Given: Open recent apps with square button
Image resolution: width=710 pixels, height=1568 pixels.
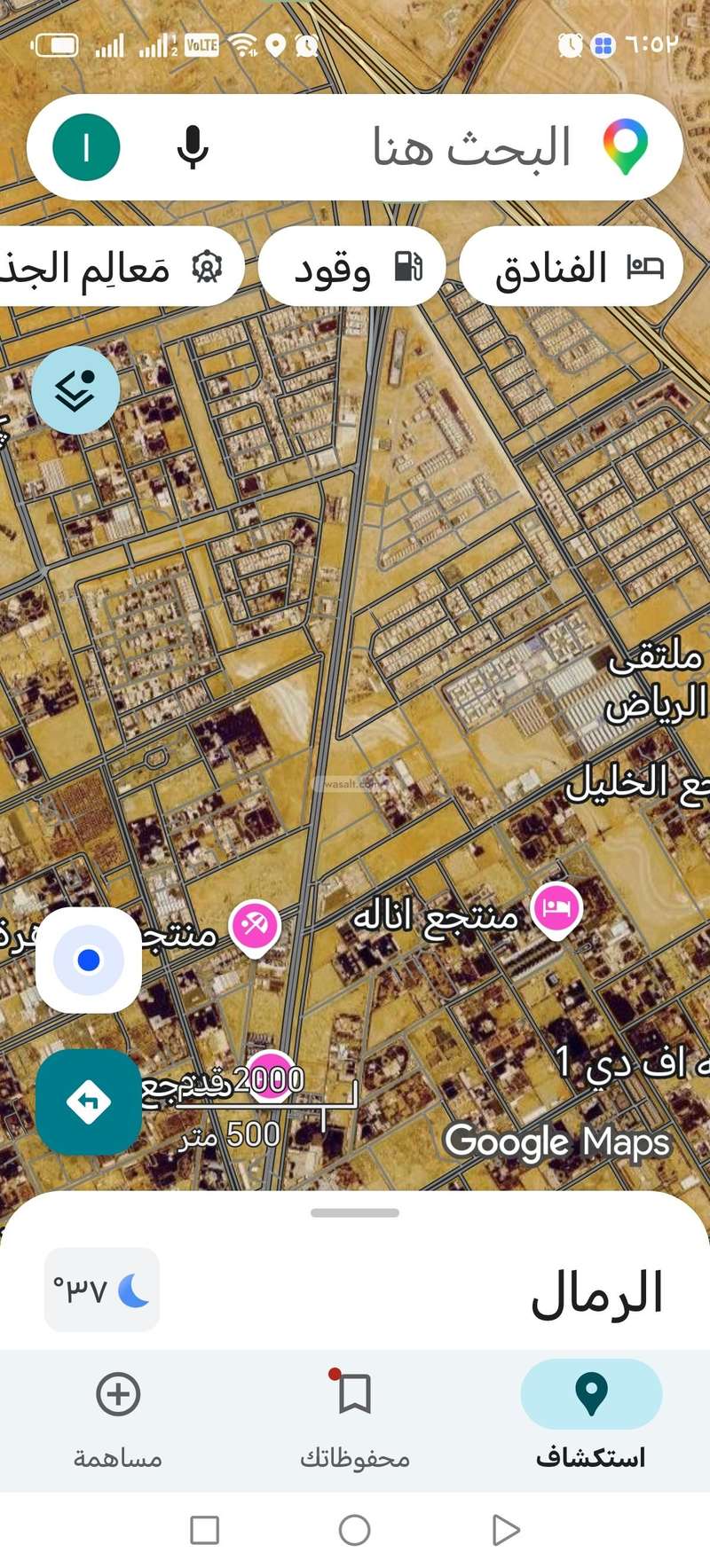Looking at the screenshot, I should coord(205,1530).
